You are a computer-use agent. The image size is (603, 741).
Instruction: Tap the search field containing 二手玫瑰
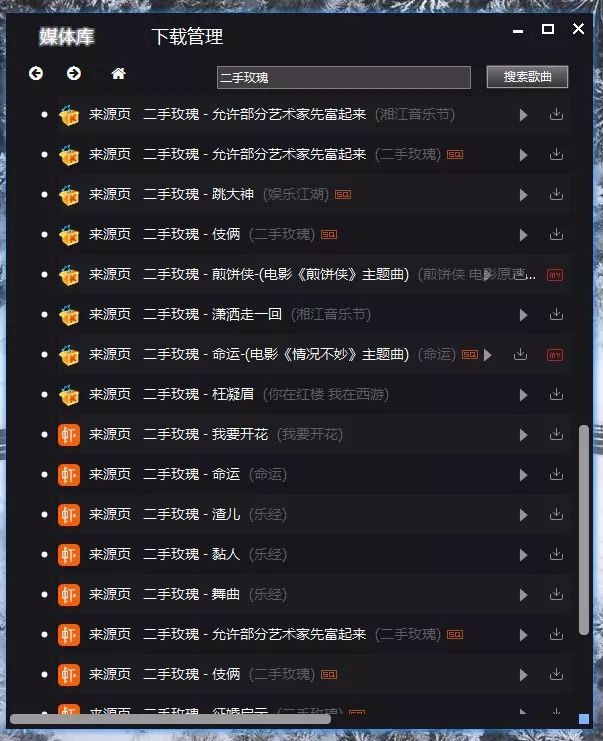pos(343,77)
